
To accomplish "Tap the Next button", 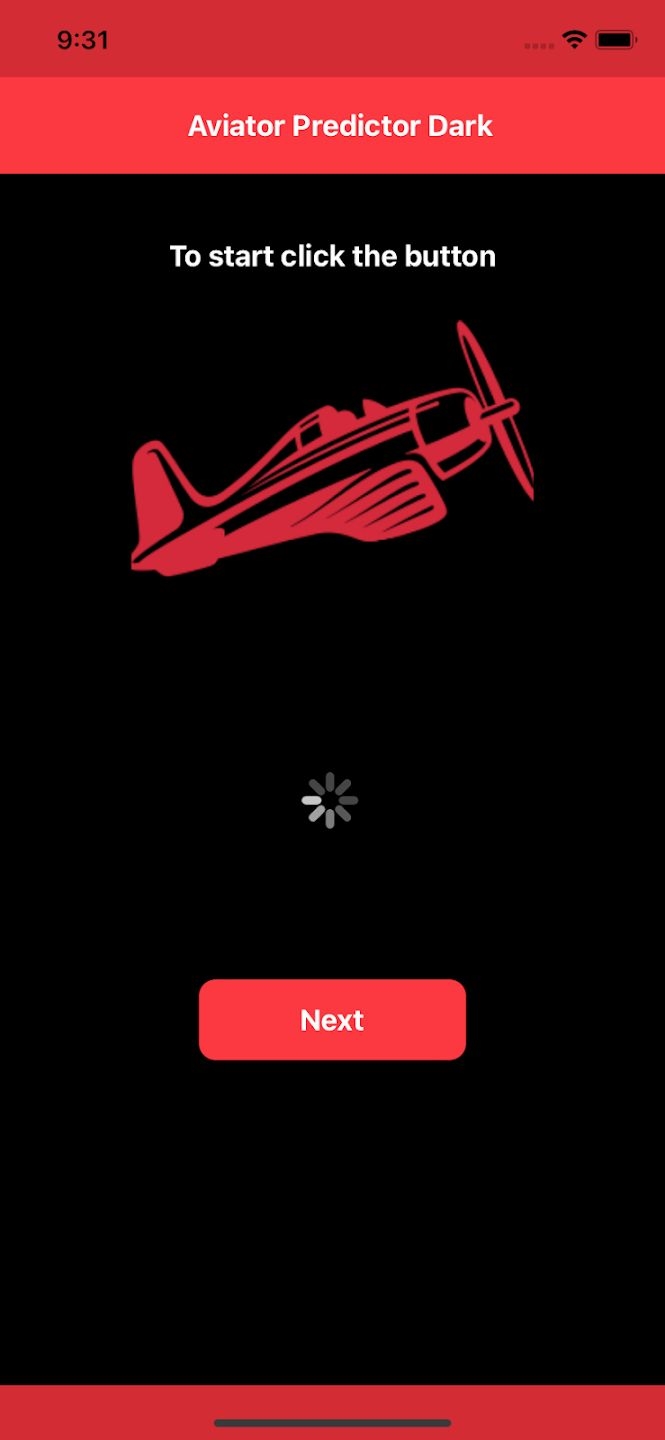I will [x=332, y=1019].
